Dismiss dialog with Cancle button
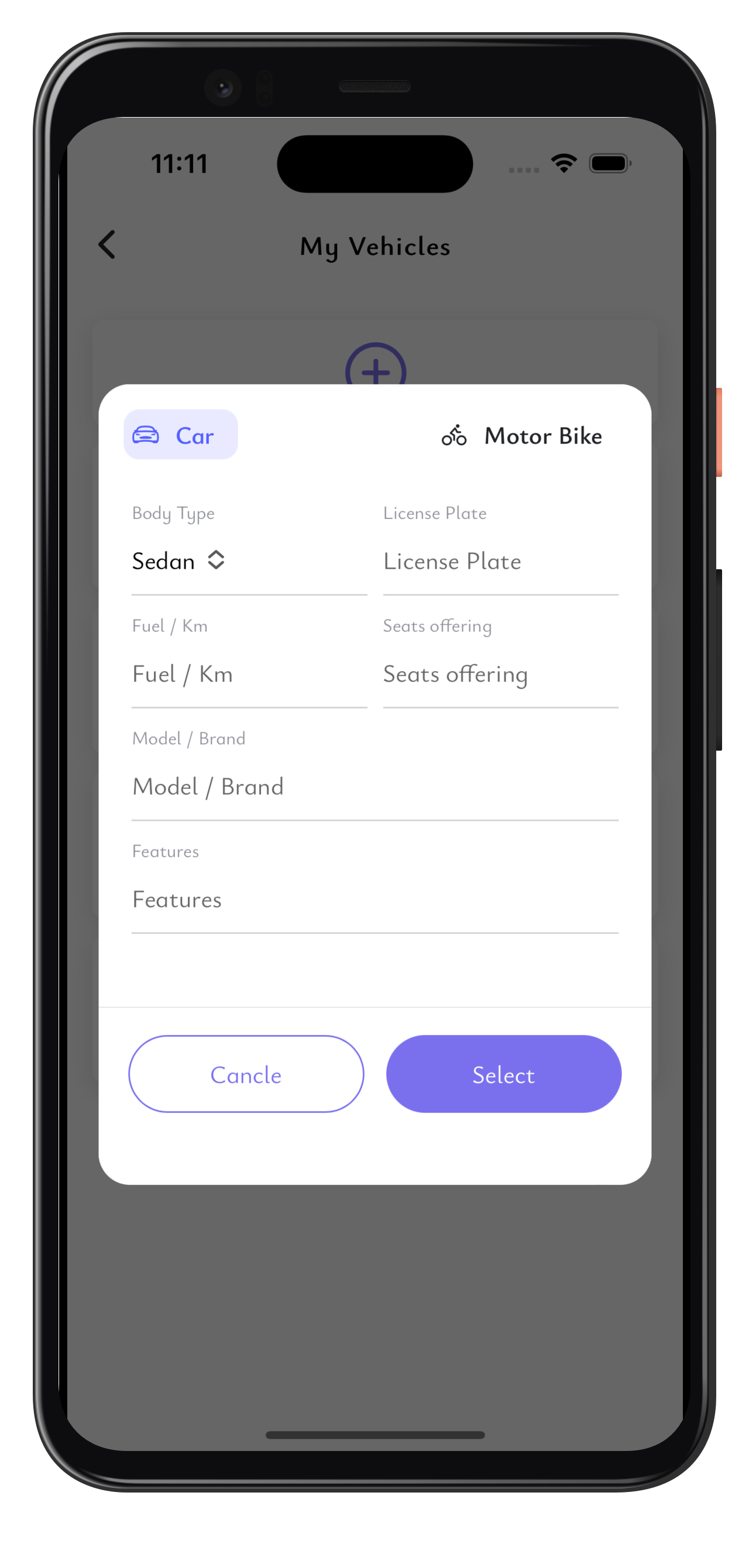 click(x=246, y=1074)
